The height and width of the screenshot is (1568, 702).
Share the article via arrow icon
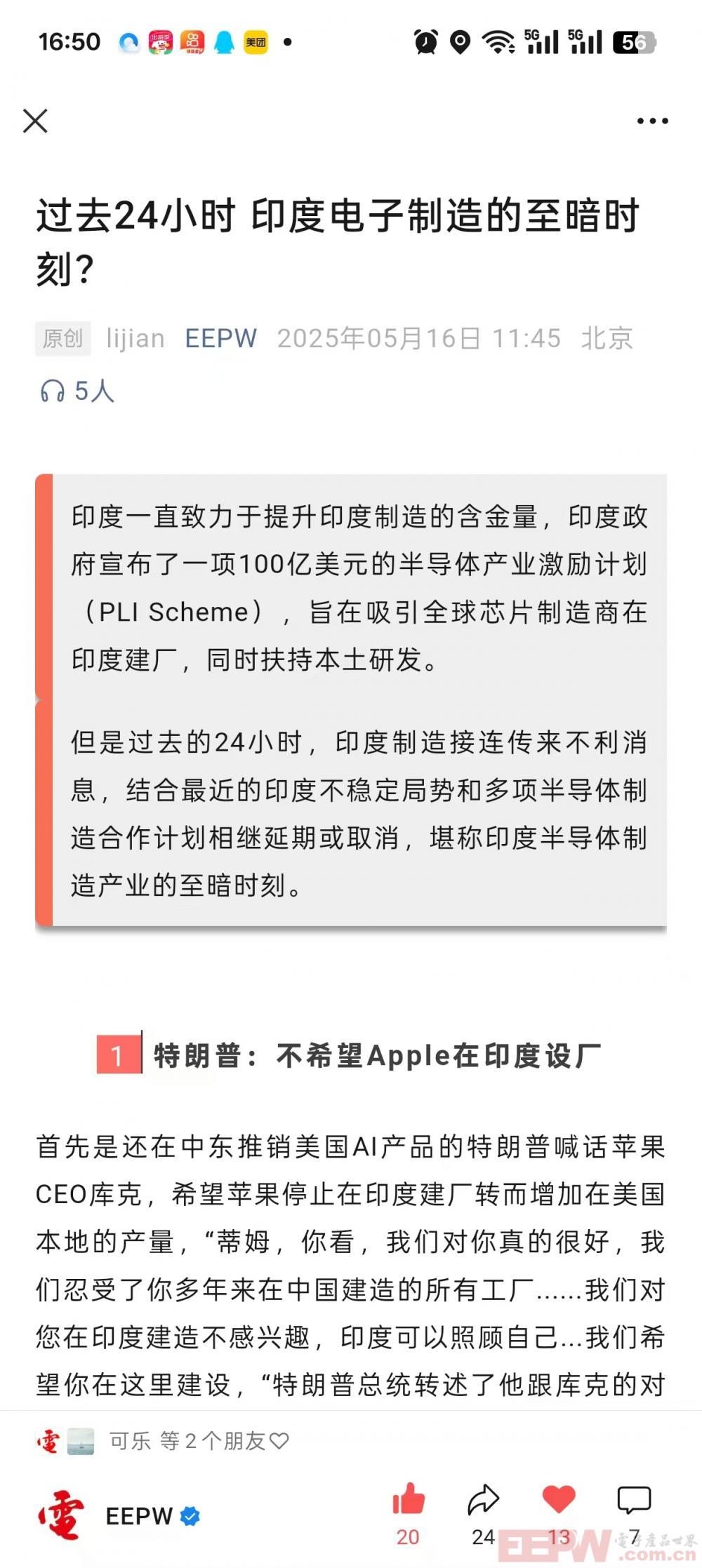pyautogui.click(x=483, y=1500)
